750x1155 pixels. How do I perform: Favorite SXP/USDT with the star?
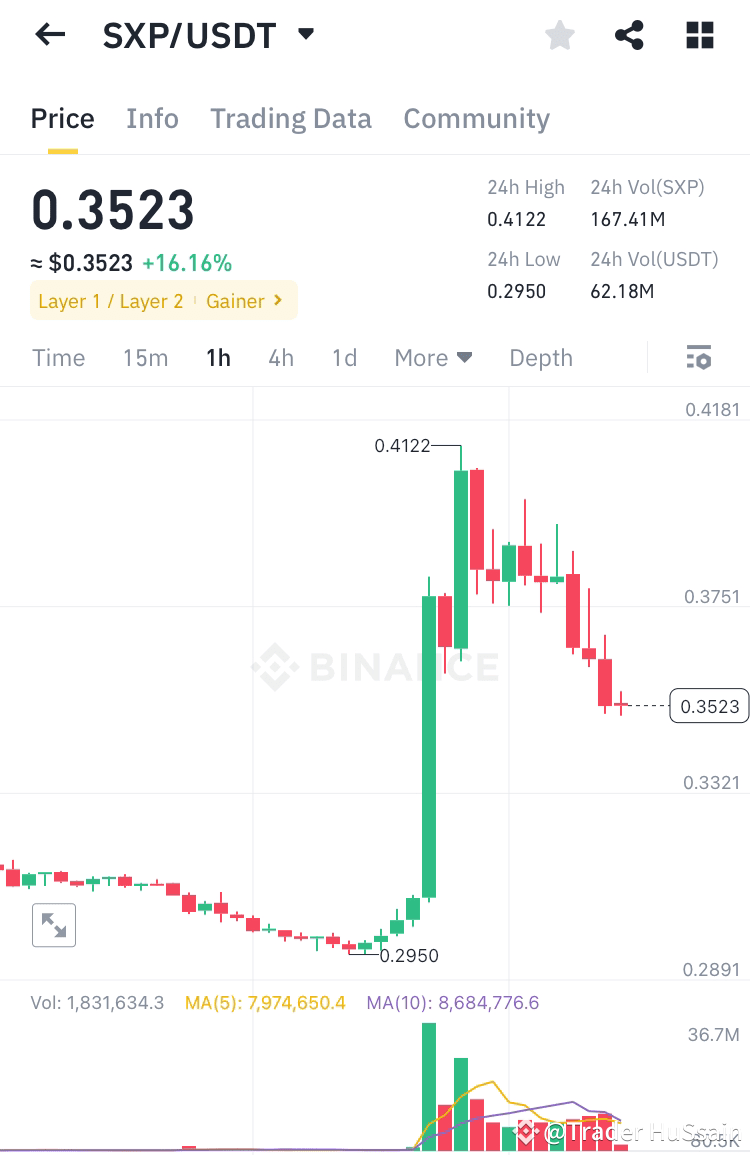(560, 34)
